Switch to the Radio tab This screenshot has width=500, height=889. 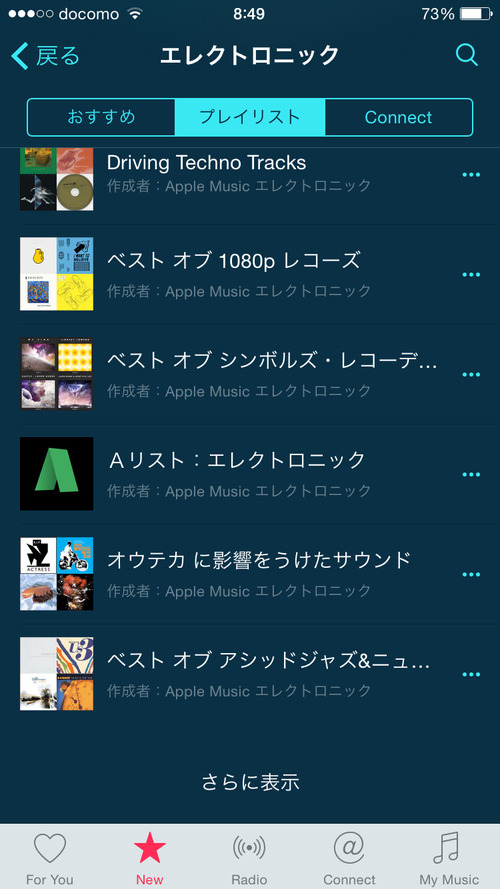(x=249, y=857)
